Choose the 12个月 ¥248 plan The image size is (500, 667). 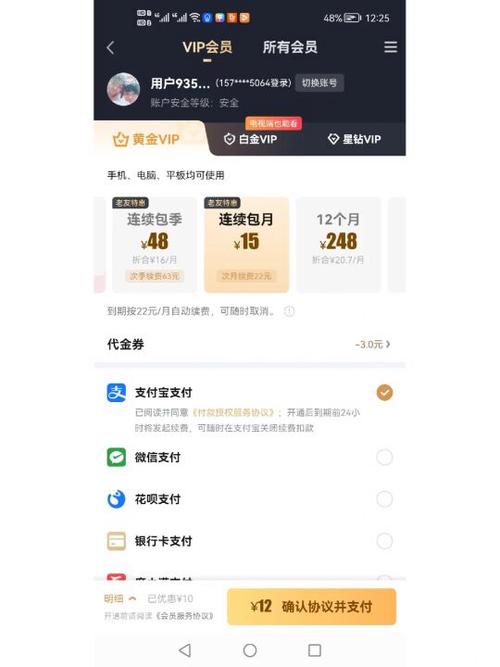pos(338,245)
